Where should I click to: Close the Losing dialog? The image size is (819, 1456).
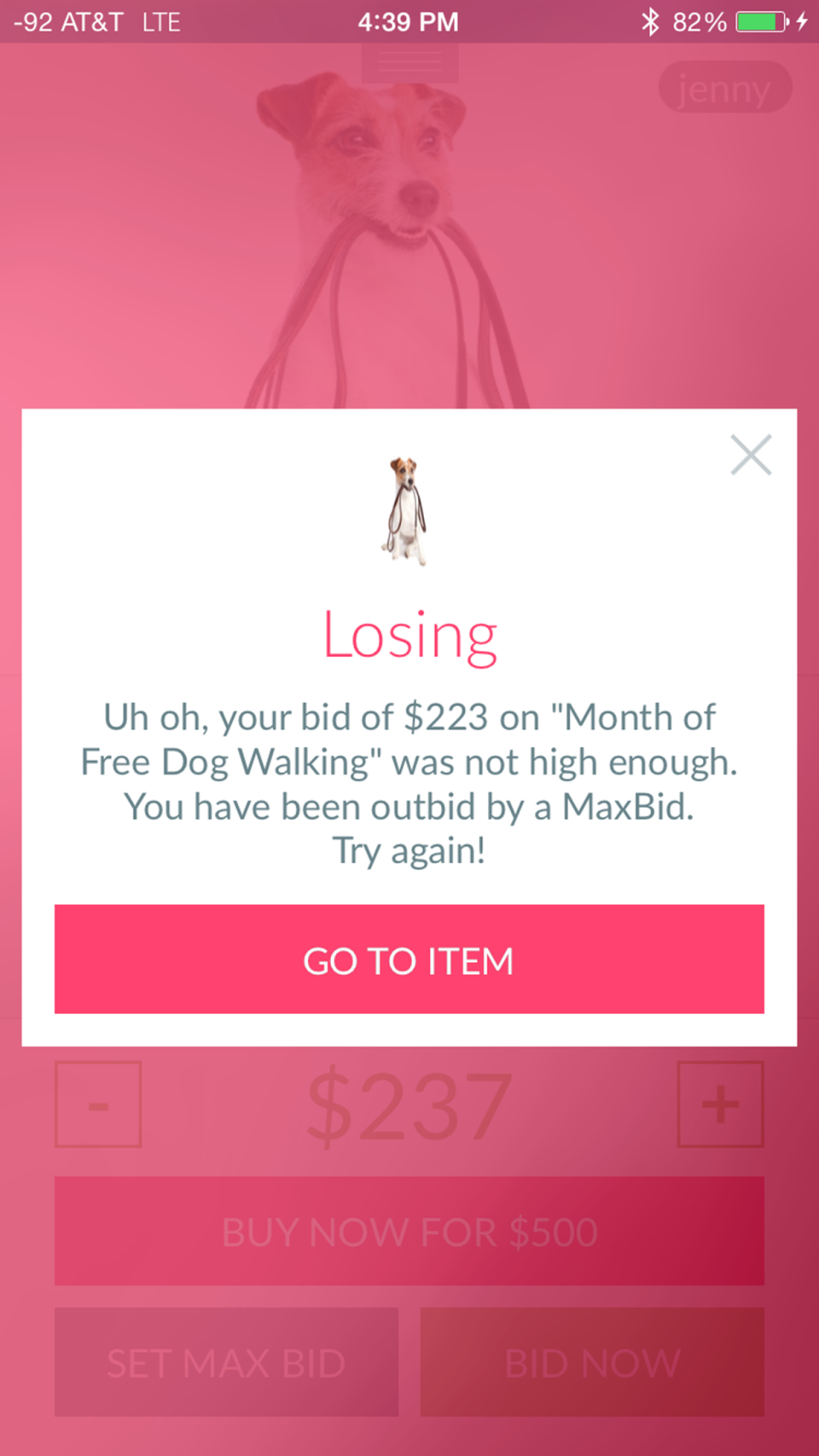click(751, 455)
